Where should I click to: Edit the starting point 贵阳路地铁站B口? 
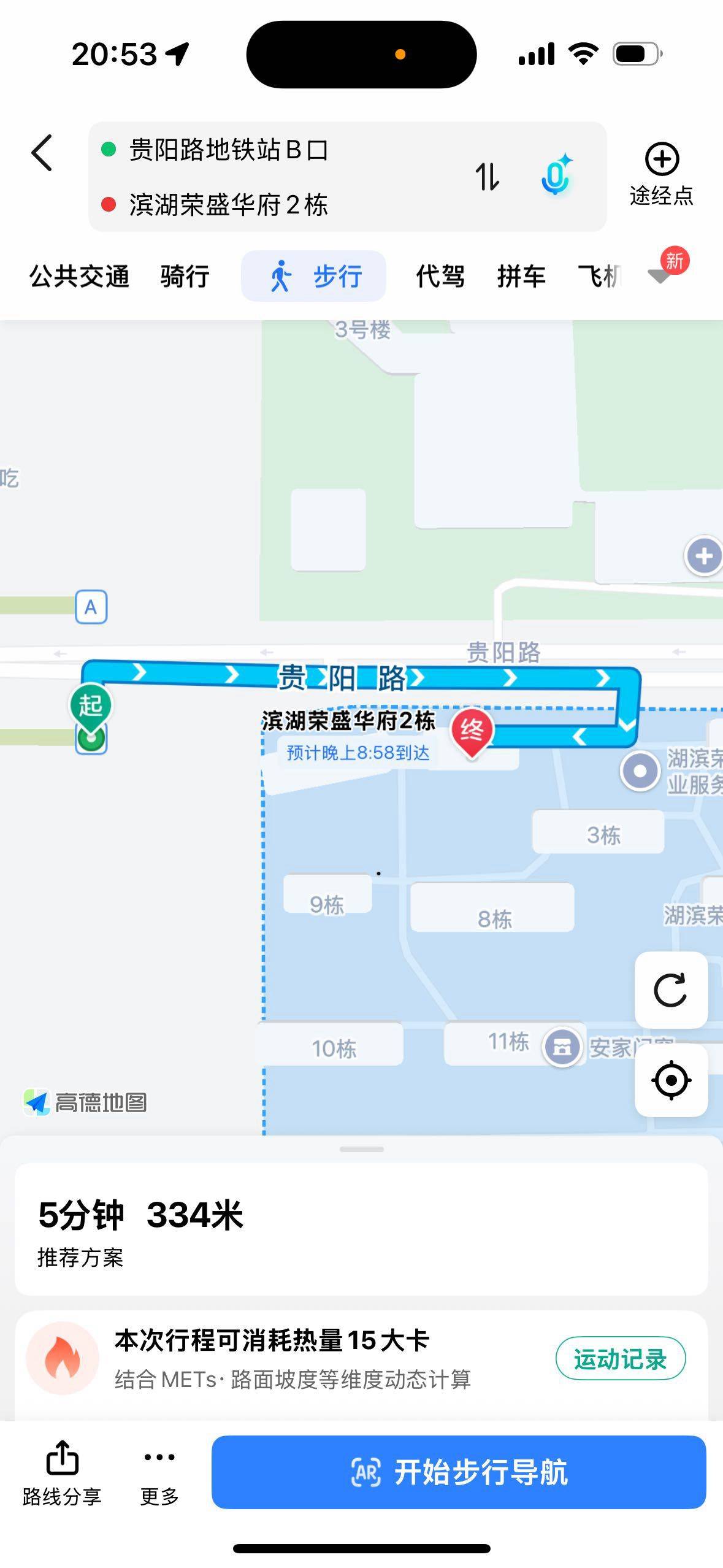pos(228,150)
